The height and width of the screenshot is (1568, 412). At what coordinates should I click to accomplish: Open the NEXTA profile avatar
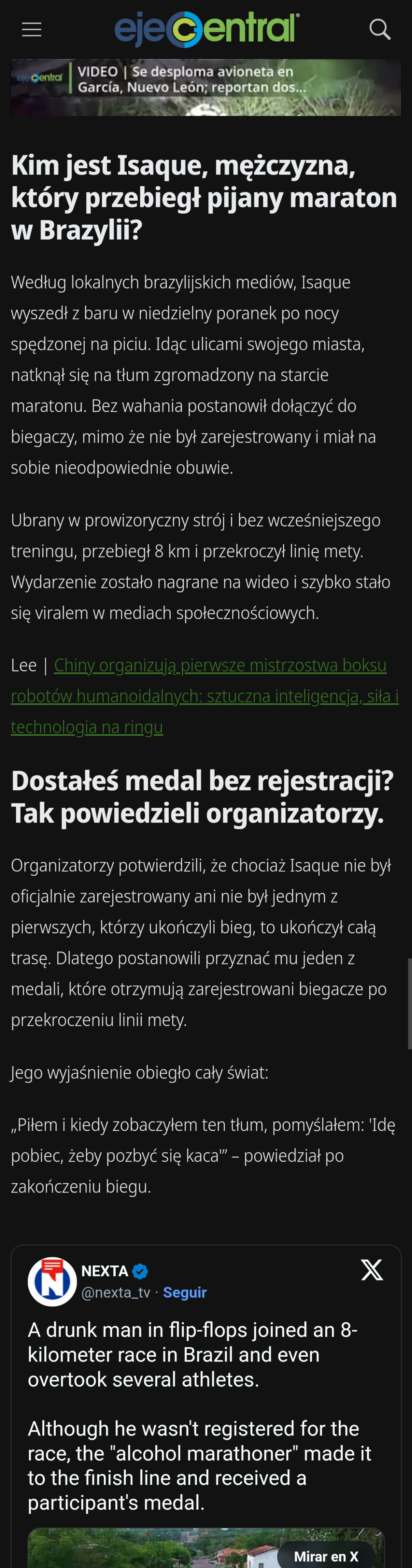(x=53, y=1281)
